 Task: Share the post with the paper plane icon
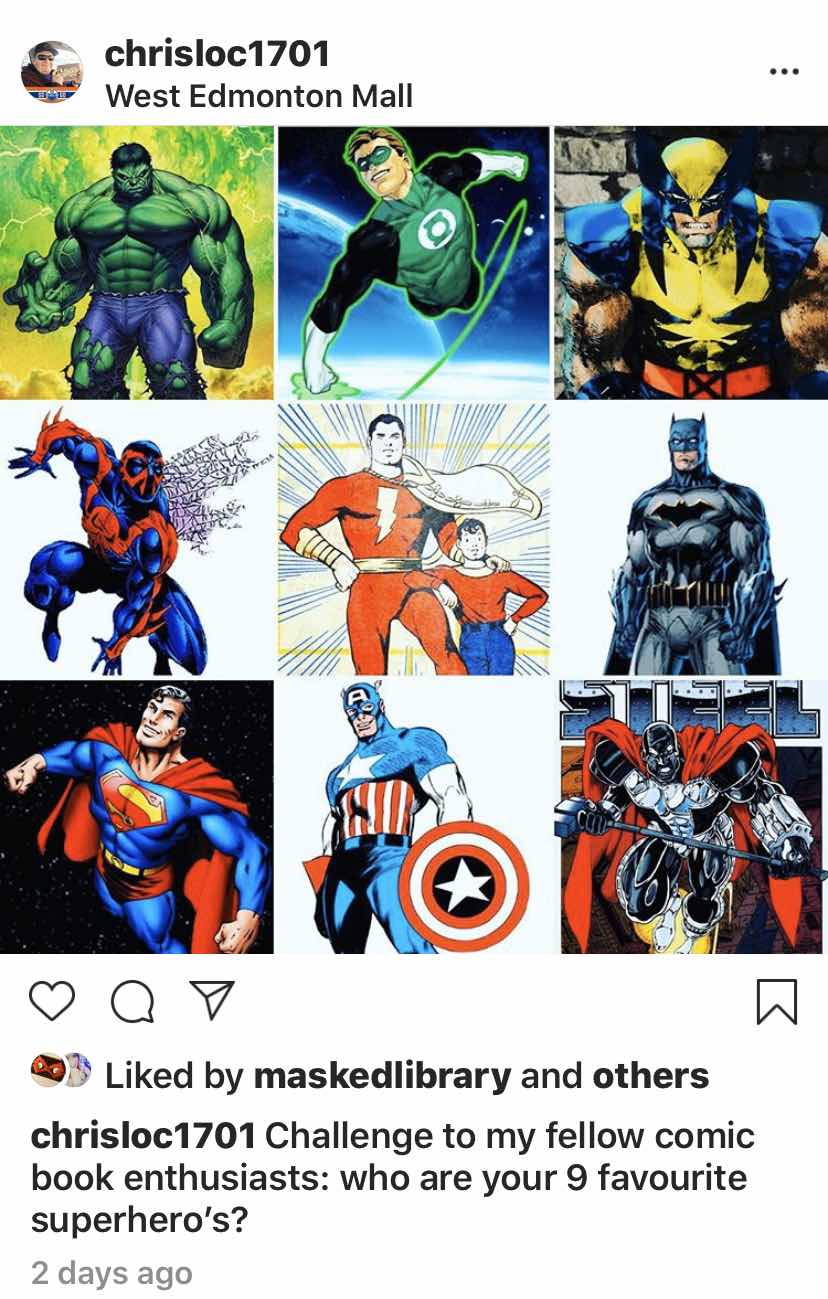pos(211,1001)
